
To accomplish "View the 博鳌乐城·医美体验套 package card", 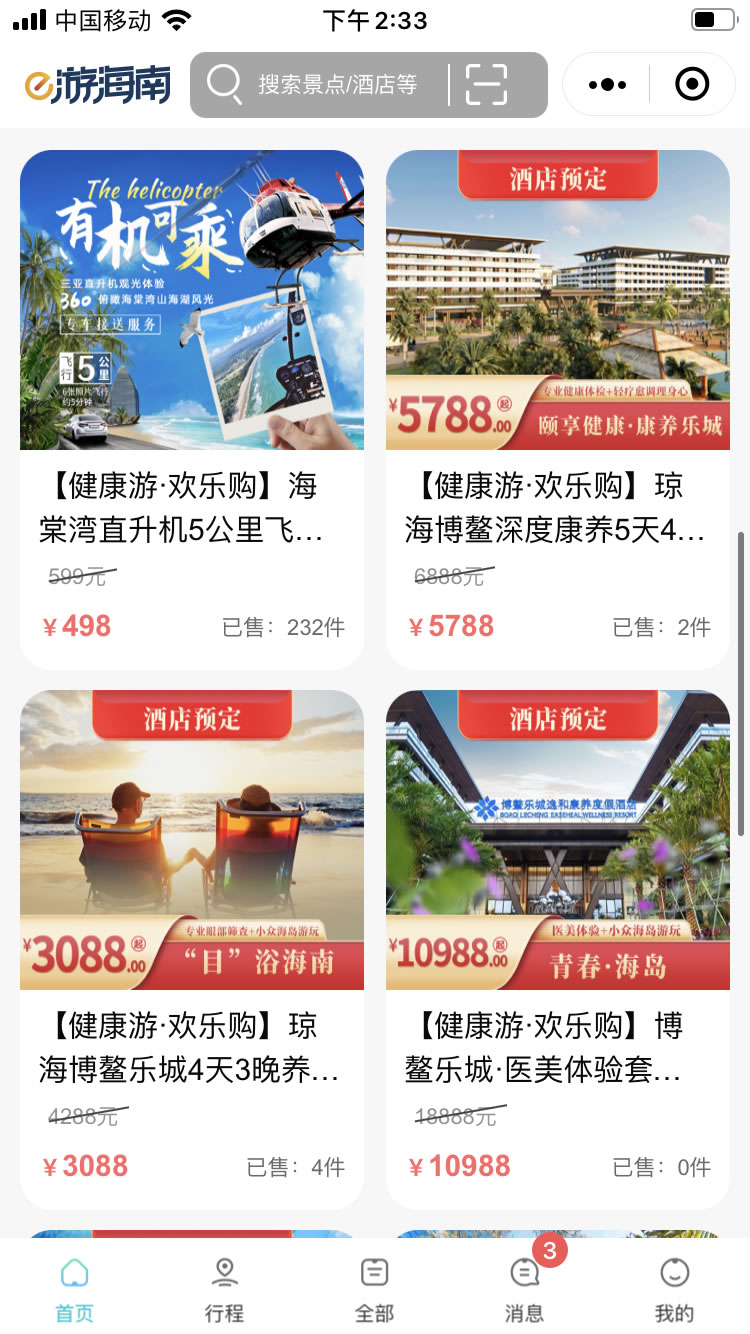I will [558, 949].
